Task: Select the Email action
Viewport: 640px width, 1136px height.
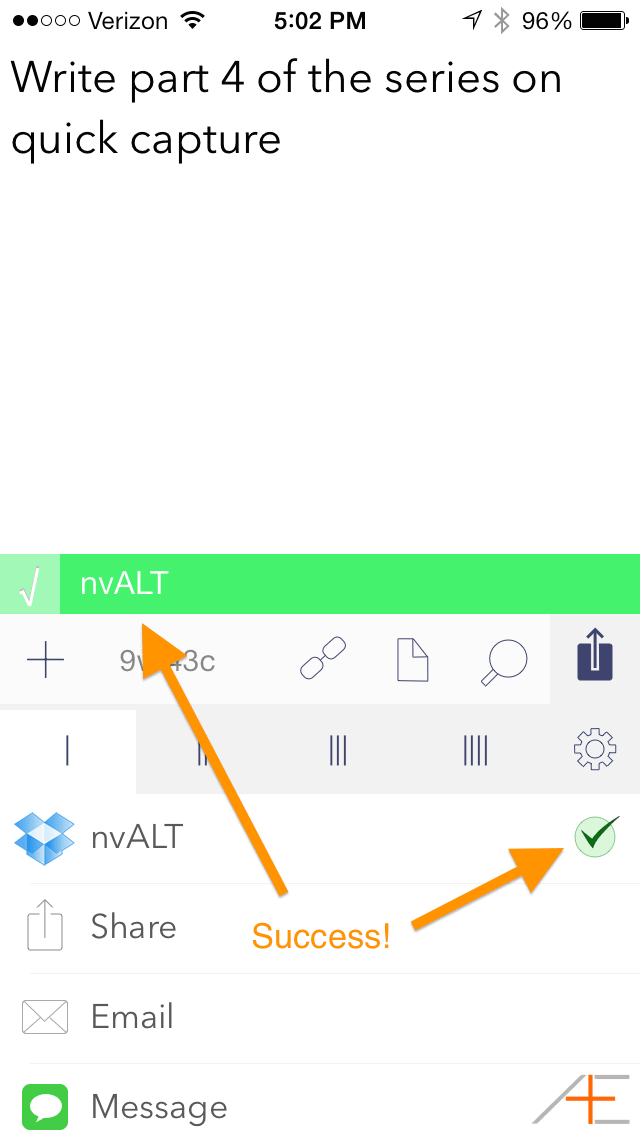Action: [x=320, y=1018]
